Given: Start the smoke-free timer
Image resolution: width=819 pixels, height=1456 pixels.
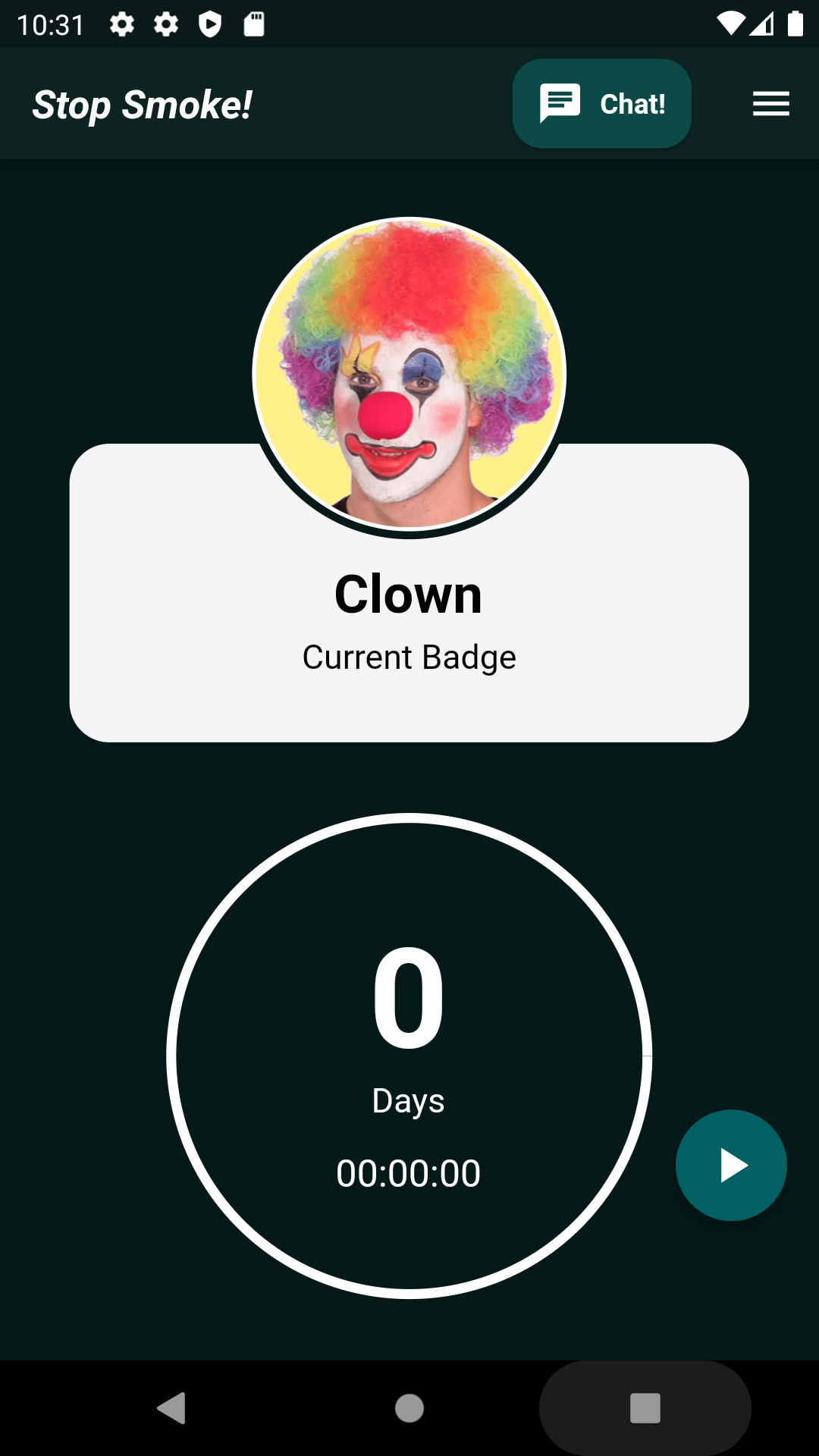Looking at the screenshot, I should 730,1165.
